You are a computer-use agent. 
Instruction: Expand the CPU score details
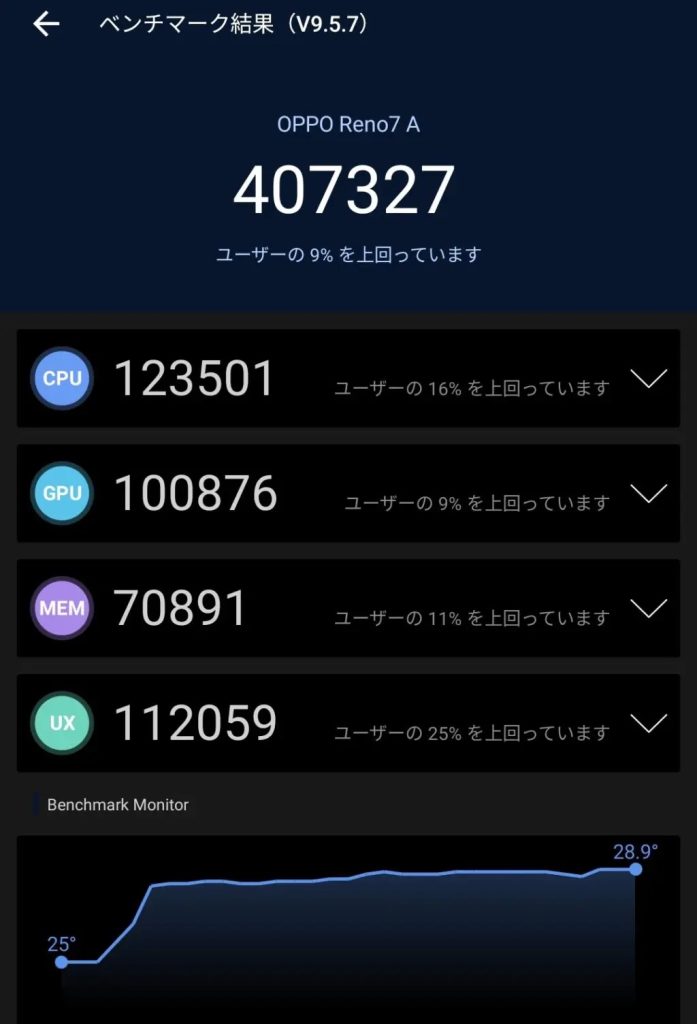click(x=649, y=379)
